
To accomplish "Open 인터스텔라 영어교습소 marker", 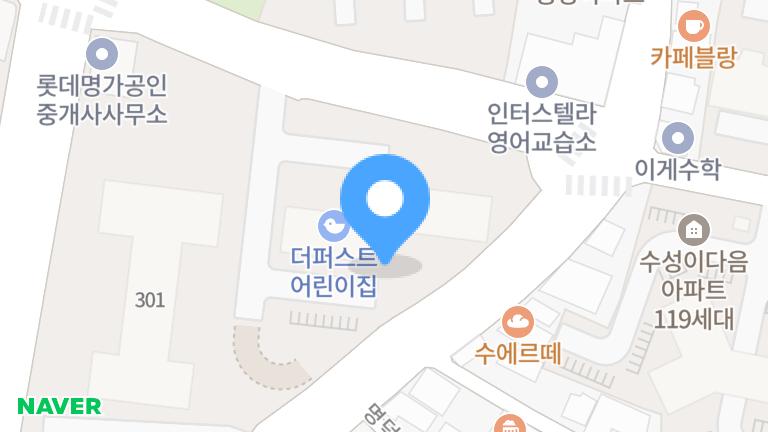I will [x=542, y=79].
